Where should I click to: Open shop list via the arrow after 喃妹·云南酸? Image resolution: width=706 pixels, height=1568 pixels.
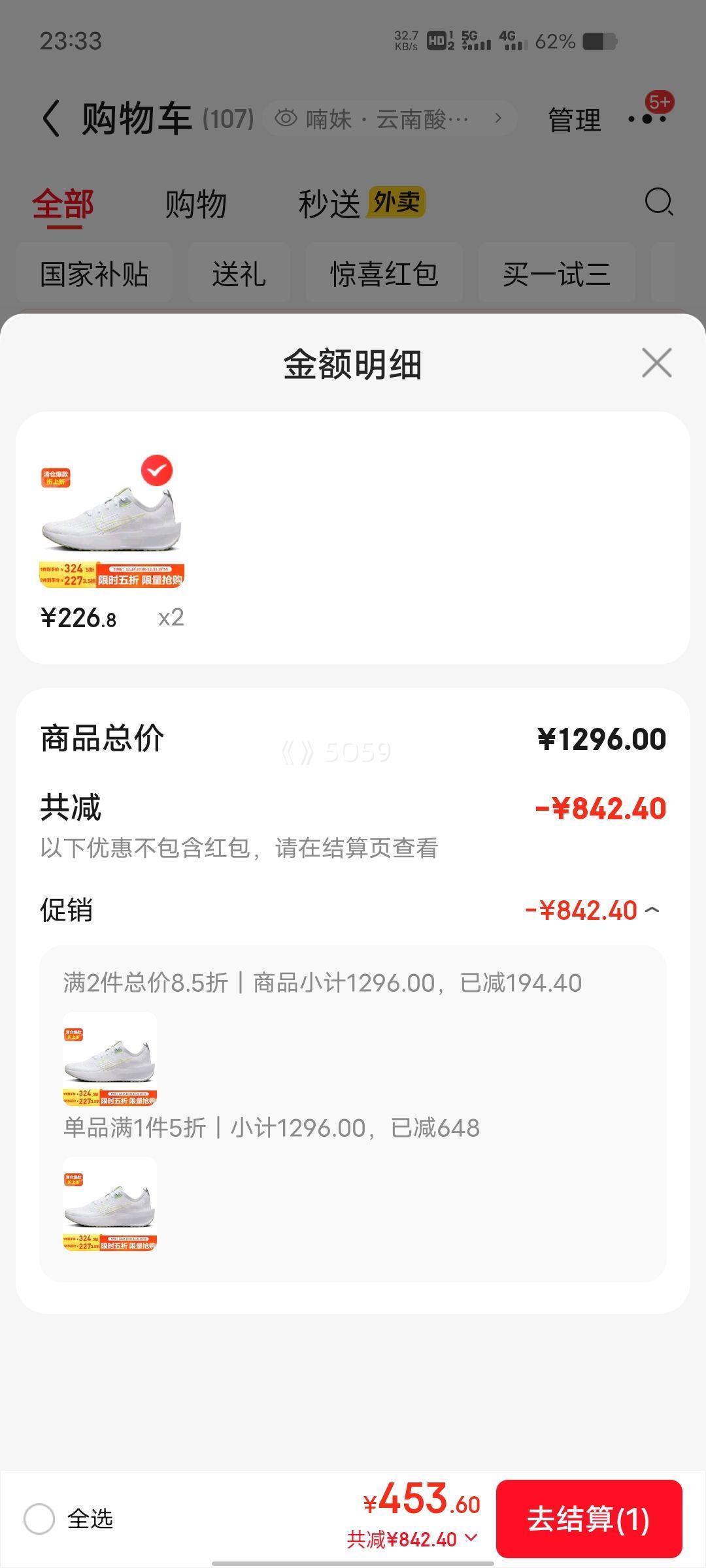pyautogui.click(x=499, y=119)
